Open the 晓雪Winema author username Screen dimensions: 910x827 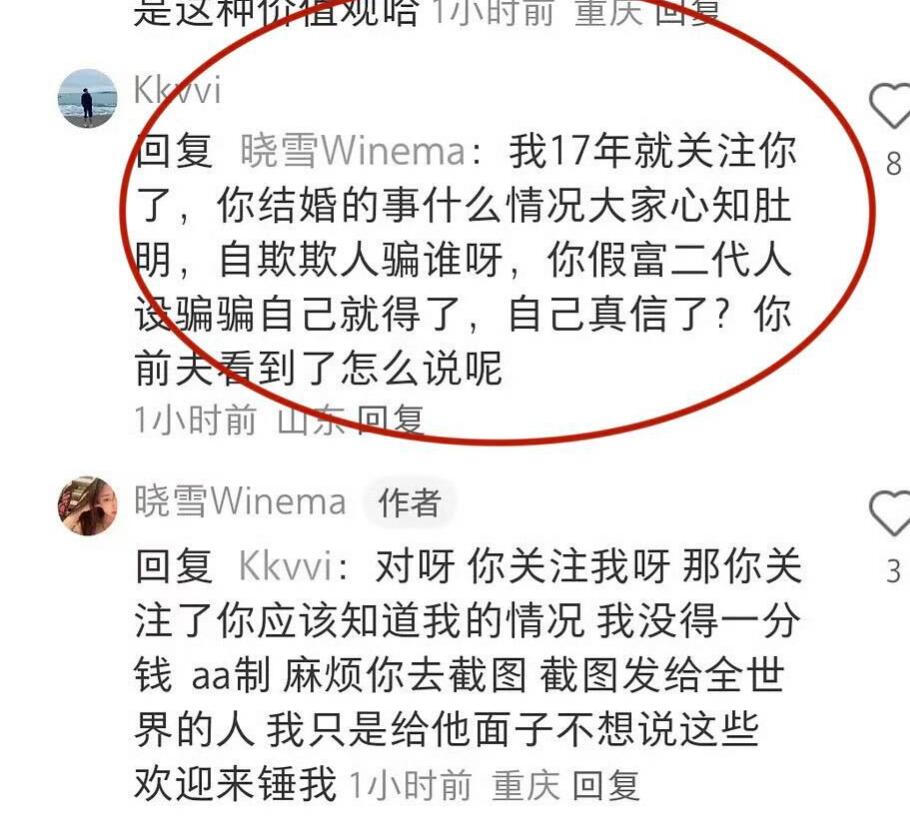tap(240, 501)
